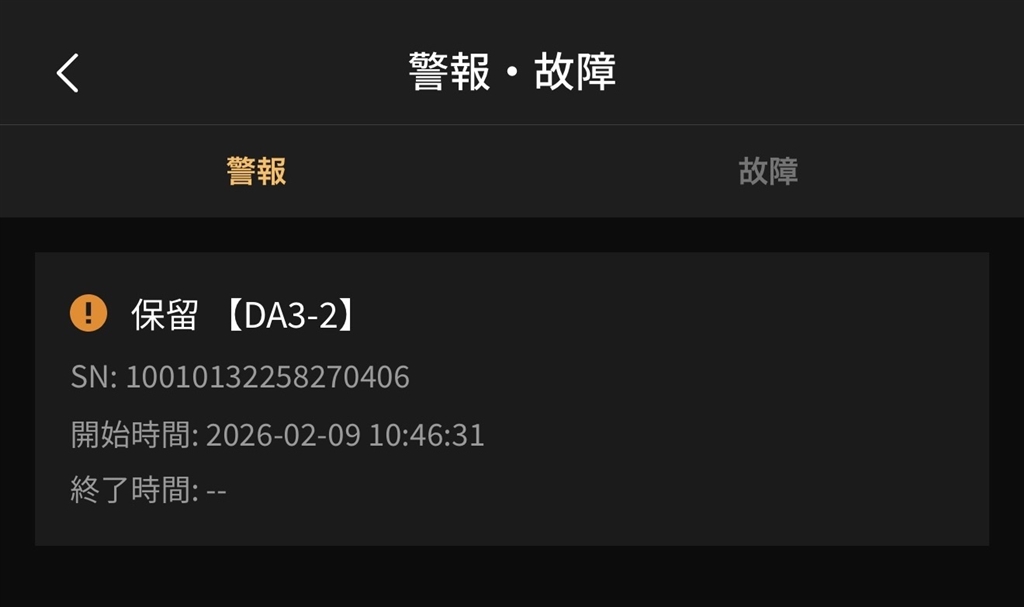Screen dimensions: 1024x607
Task: Switch to the 故障 tab
Action: coord(768,171)
